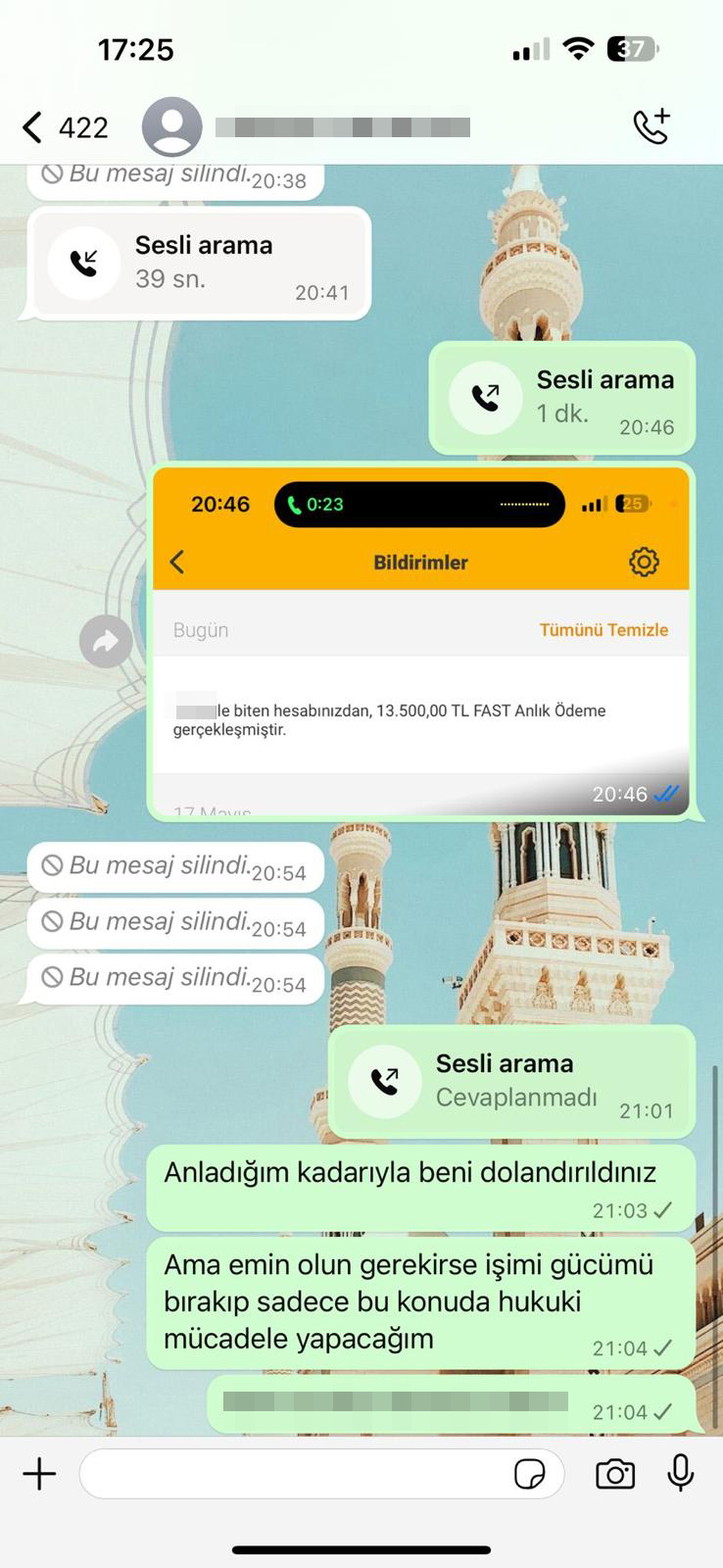The image size is (723, 1568).
Task: Open the attachments plus menu
Action: pos(39,1474)
